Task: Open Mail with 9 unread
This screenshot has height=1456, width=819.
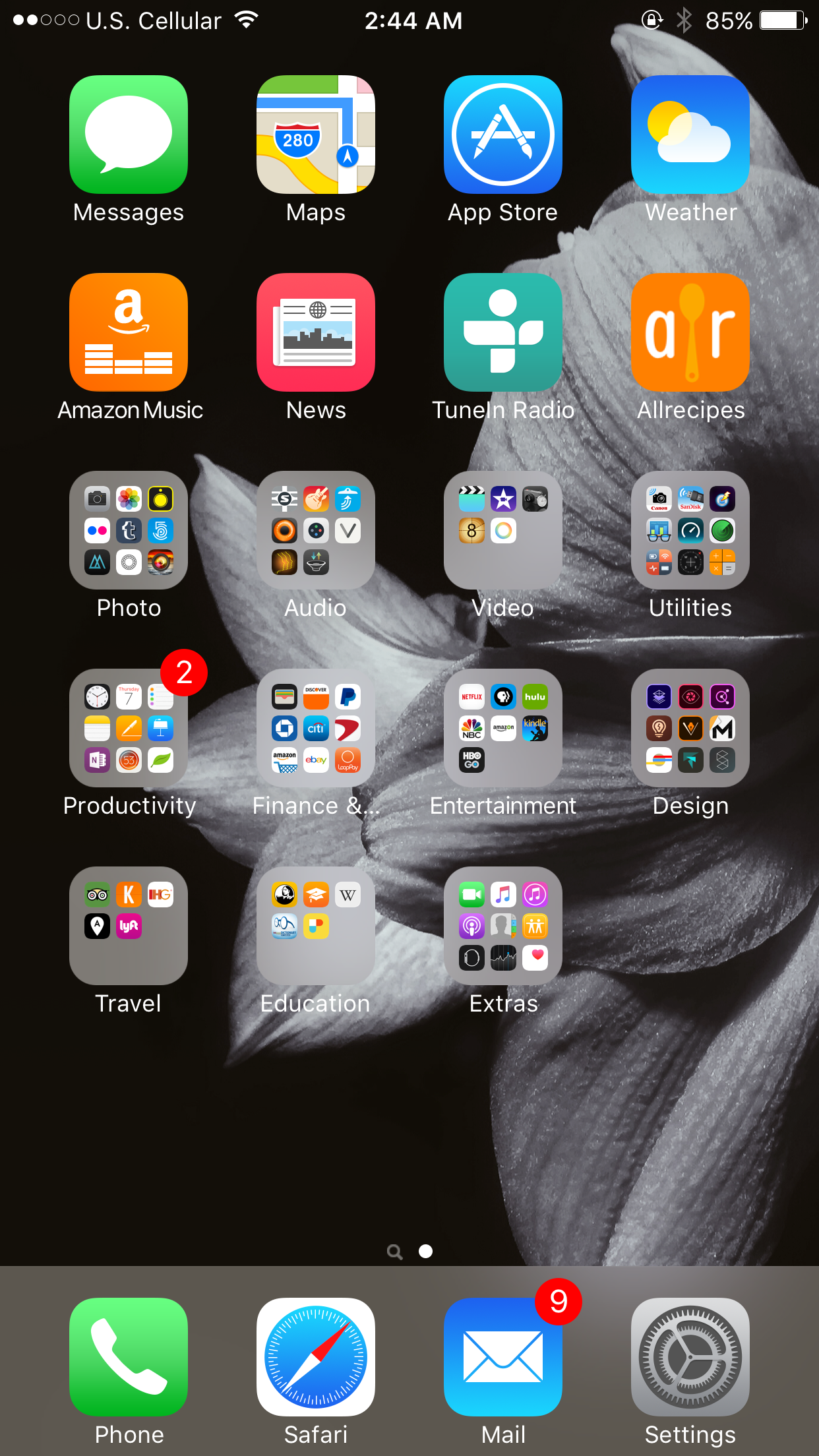Action: tap(503, 1357)
